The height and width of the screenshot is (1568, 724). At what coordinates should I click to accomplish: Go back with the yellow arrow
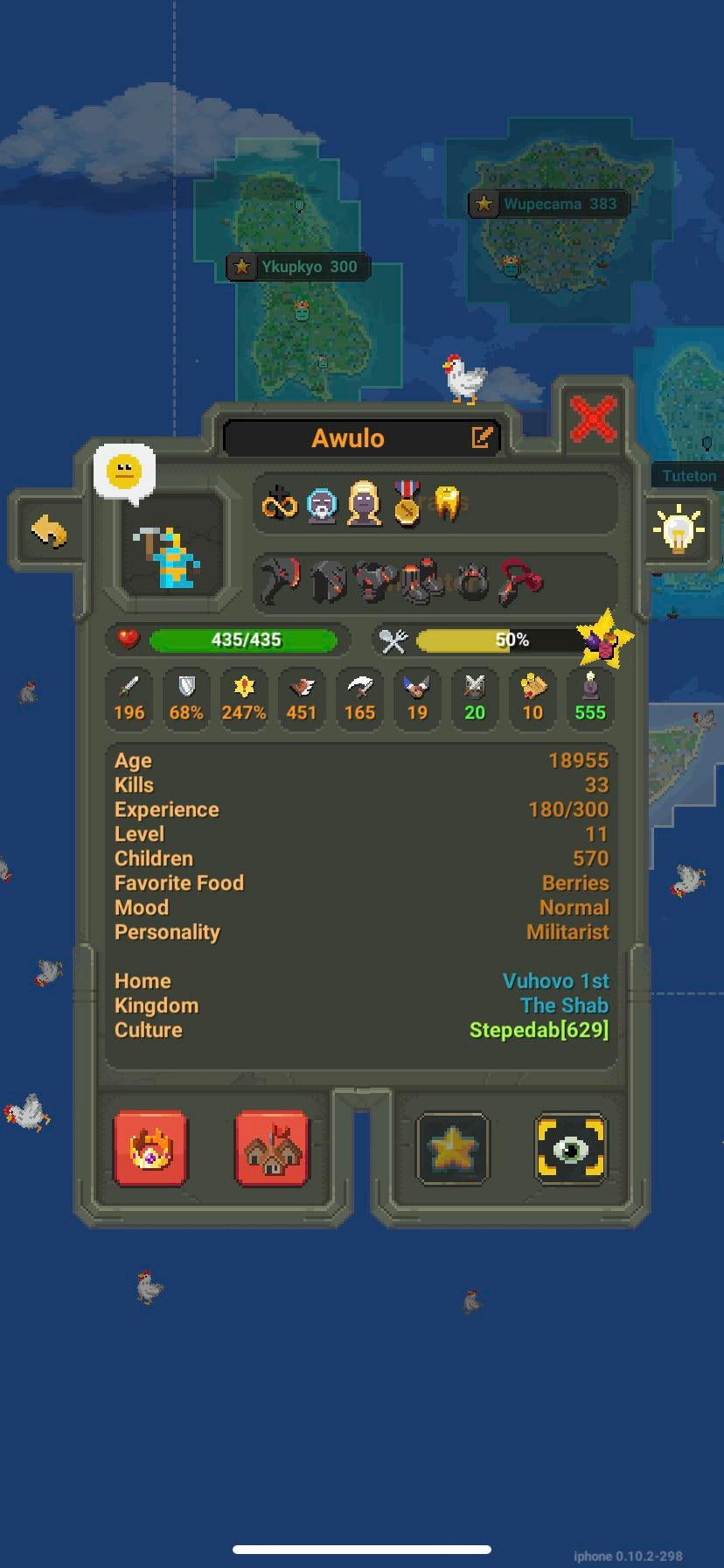[49, 531]
